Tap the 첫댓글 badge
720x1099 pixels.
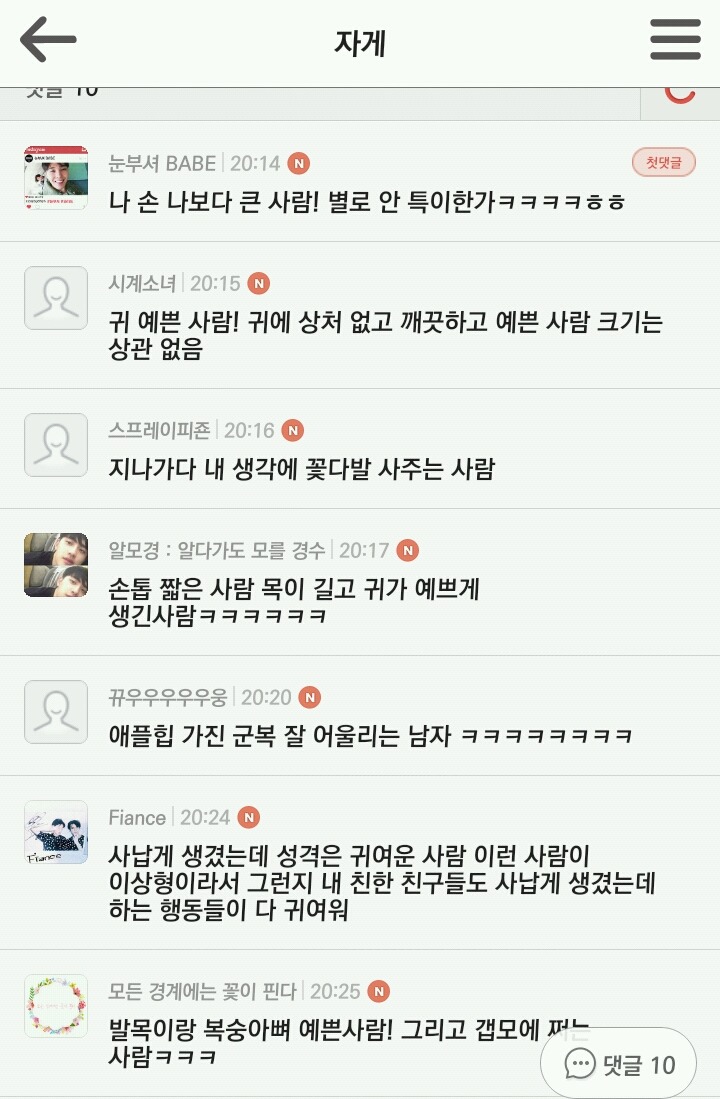pyautogui.click(x=663, y=162)
